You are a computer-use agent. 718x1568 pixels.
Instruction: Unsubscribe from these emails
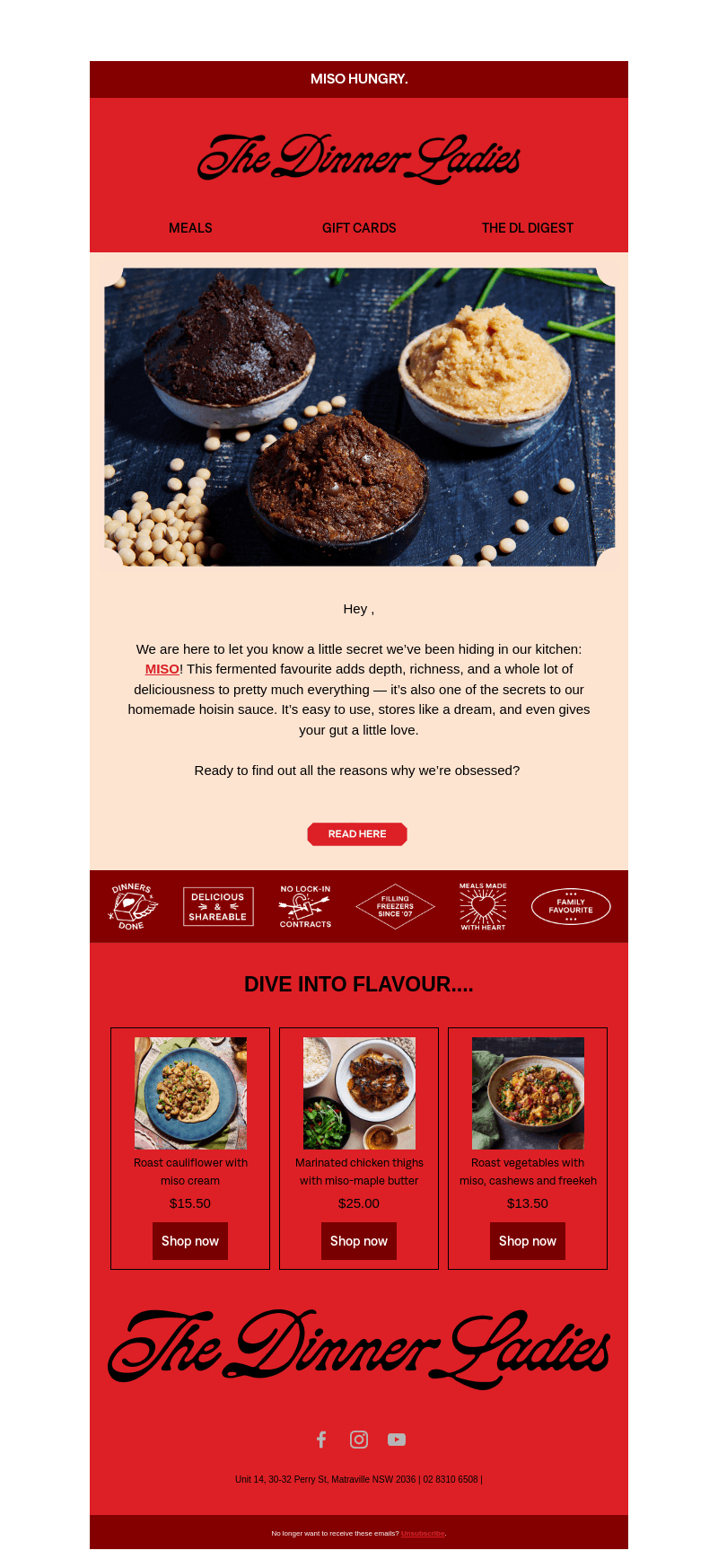pyautogui.click(x=423, y=1534)
